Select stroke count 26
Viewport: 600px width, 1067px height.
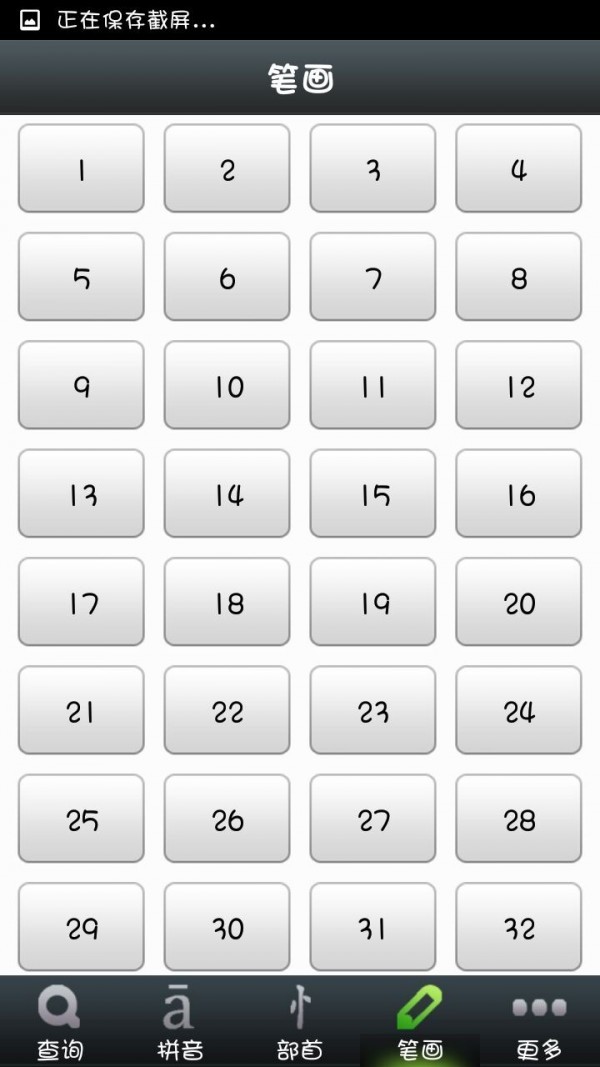pyautogui.click(x=227, y=819)
